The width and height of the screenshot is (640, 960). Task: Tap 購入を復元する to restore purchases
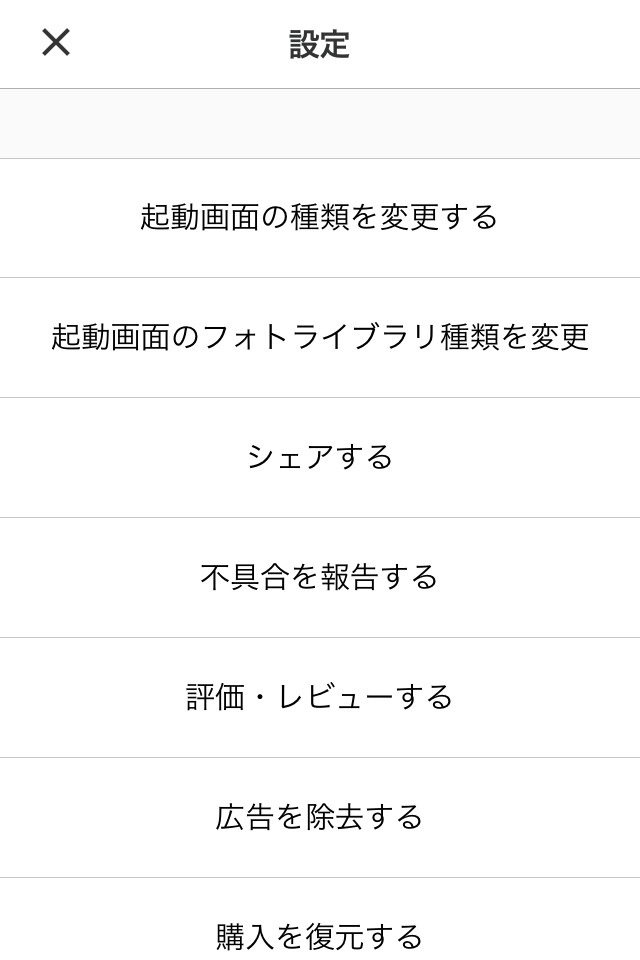point(320,935)
